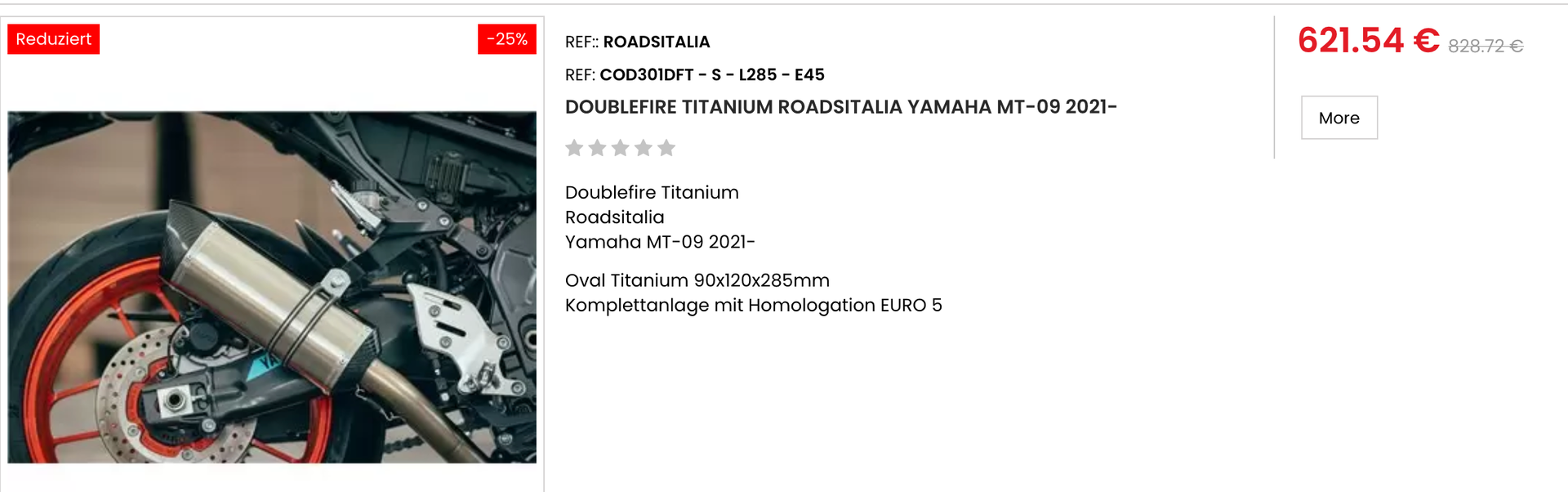This screenshot has width=1568, height=492.
Task: Open the Doublefire Titanium Roadsitalia Yamaha MT-09 title
Action: coord(840,107)
